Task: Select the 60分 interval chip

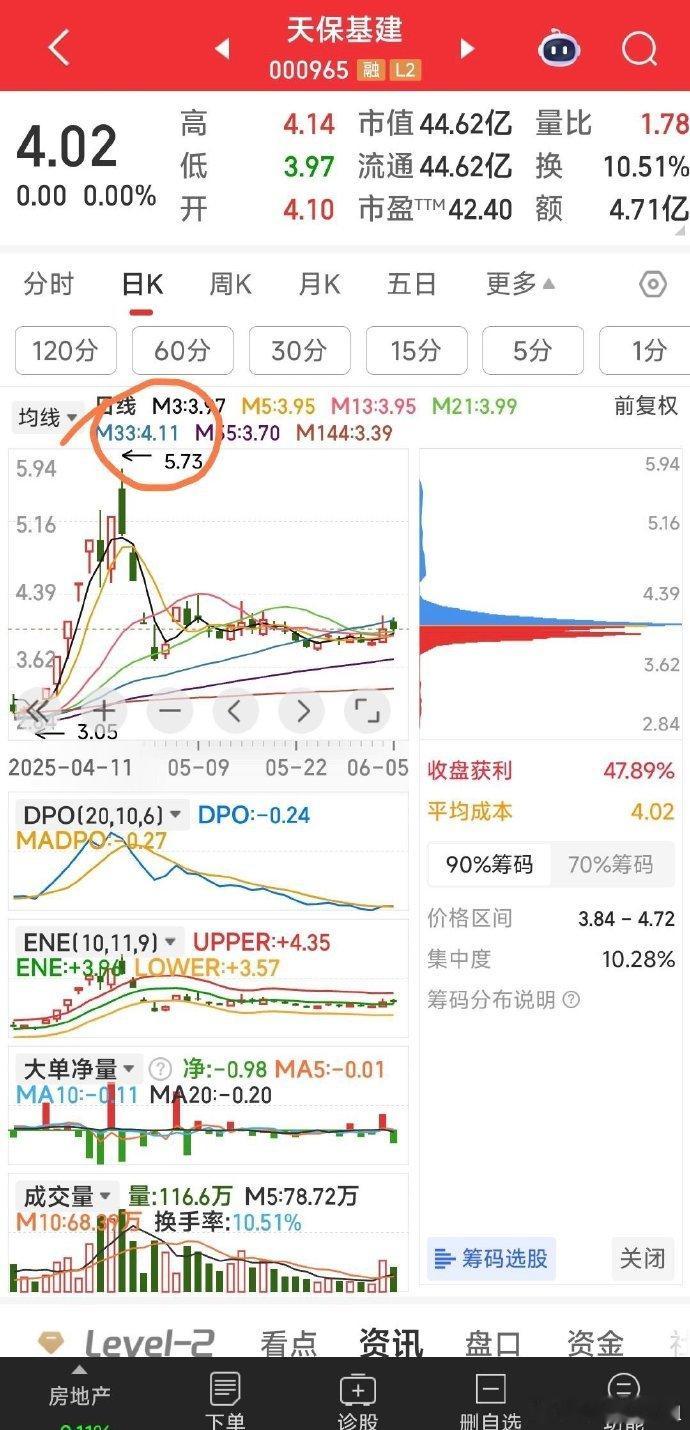Action: coord(182,350)
